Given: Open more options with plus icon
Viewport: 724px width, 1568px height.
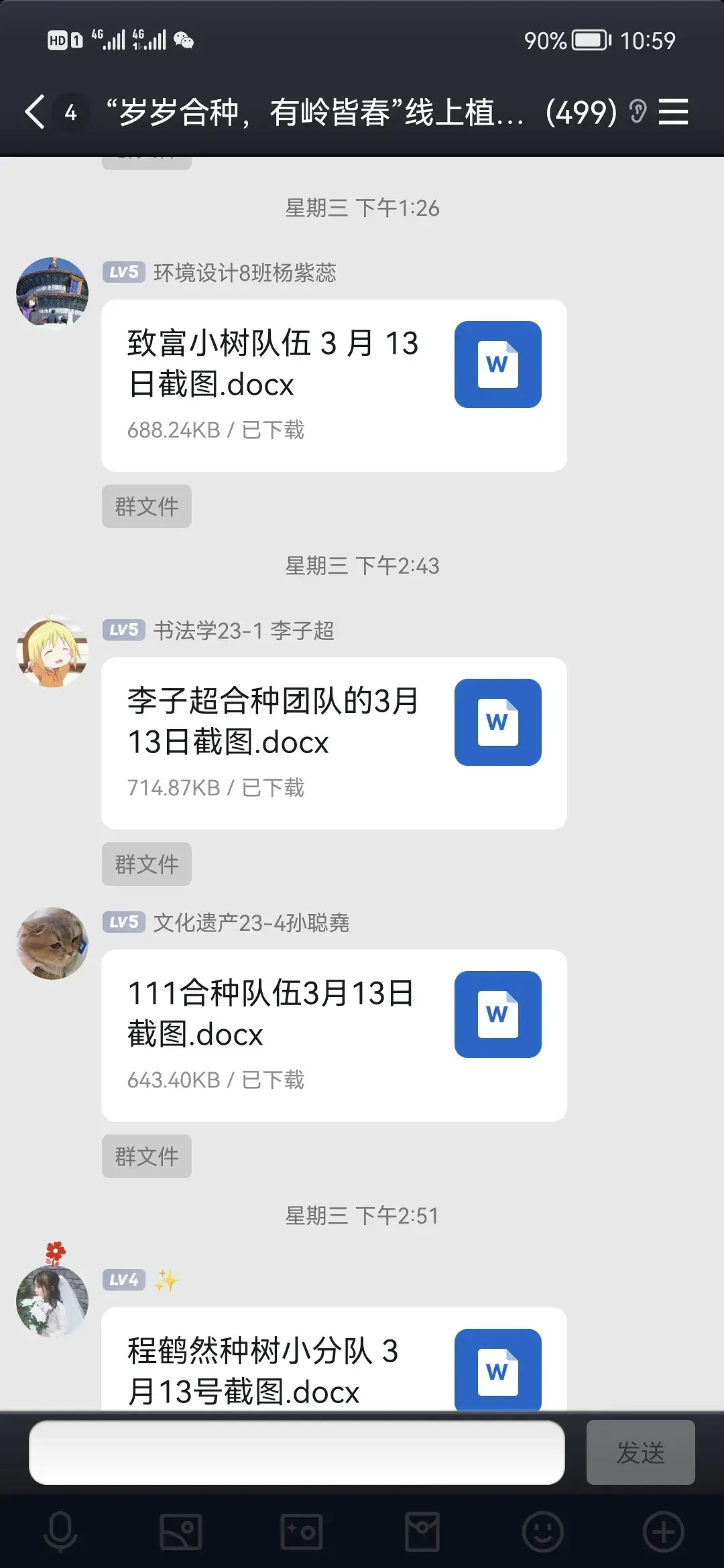Looking at the screenshot, I should coord(664,1532).
